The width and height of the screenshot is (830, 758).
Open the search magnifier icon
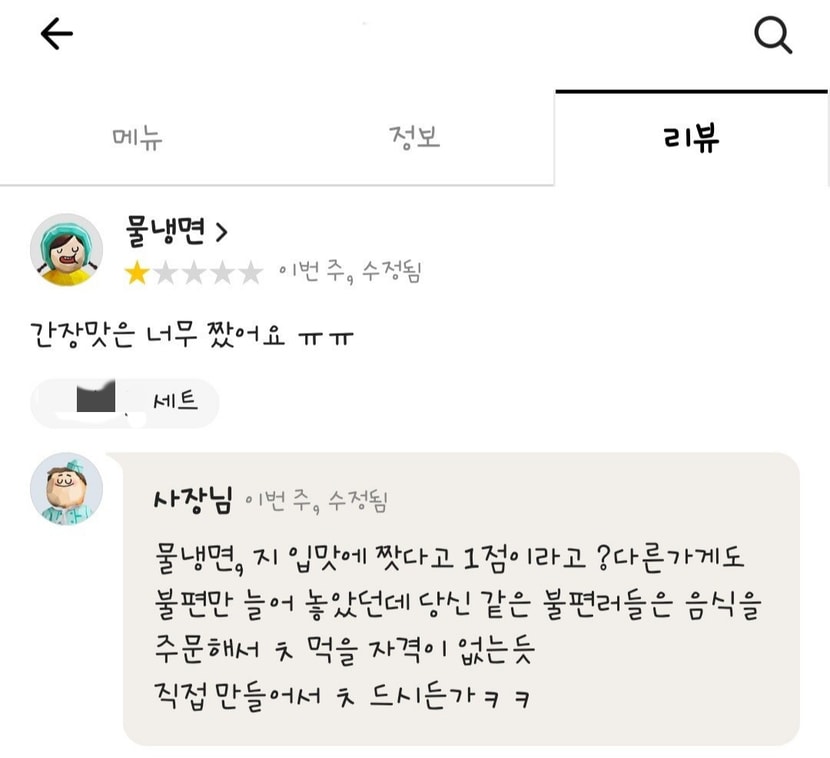point(772,36)
